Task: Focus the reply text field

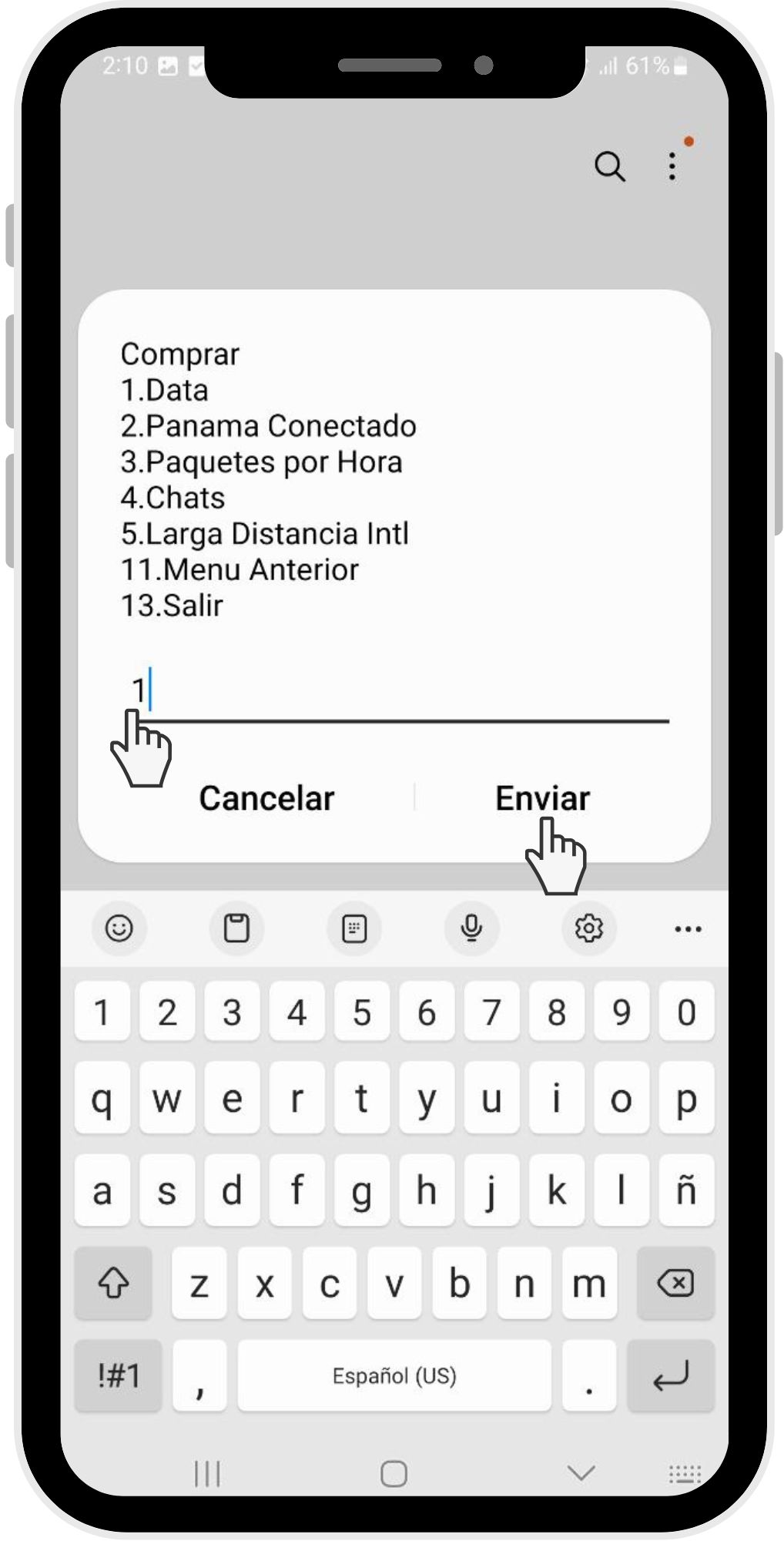Action: (400, 691)
